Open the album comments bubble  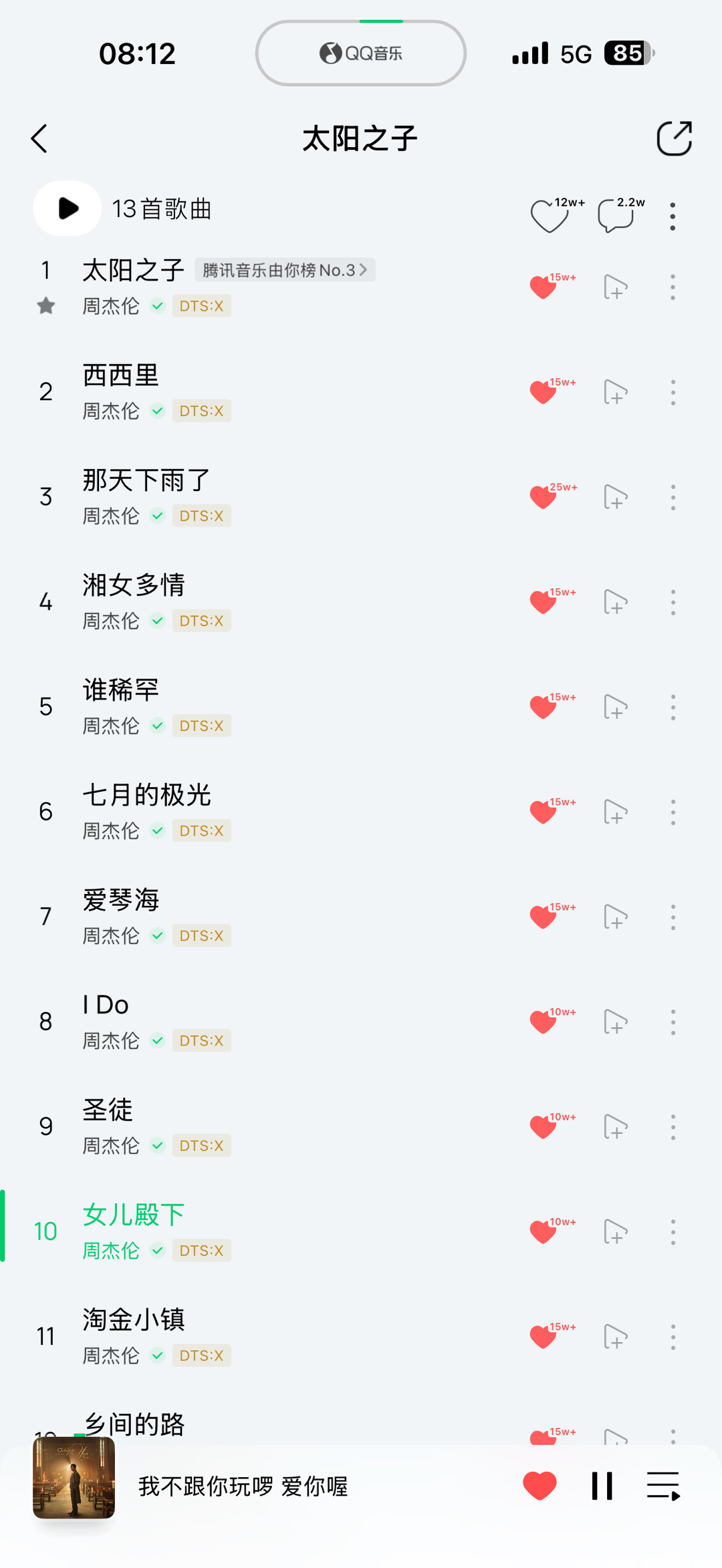pyautogui.click(x=616, y=216)
